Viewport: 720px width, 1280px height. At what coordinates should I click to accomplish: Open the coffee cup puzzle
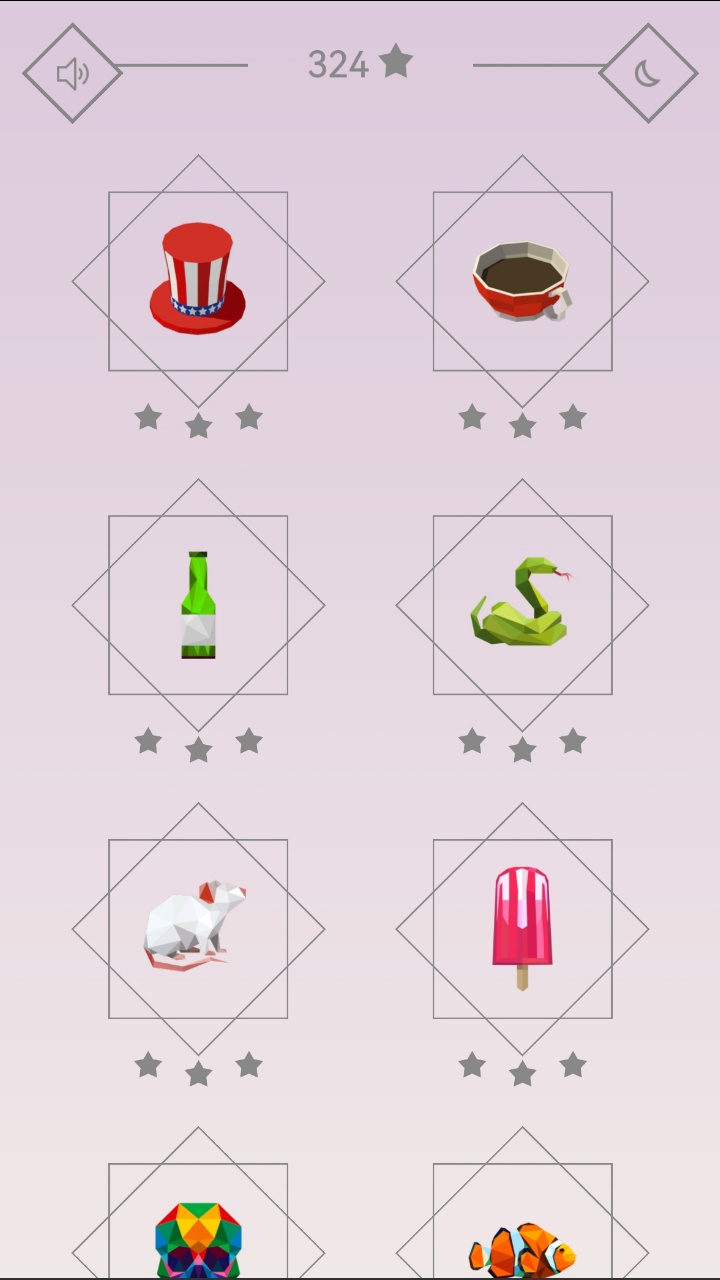tap(522, 281)
